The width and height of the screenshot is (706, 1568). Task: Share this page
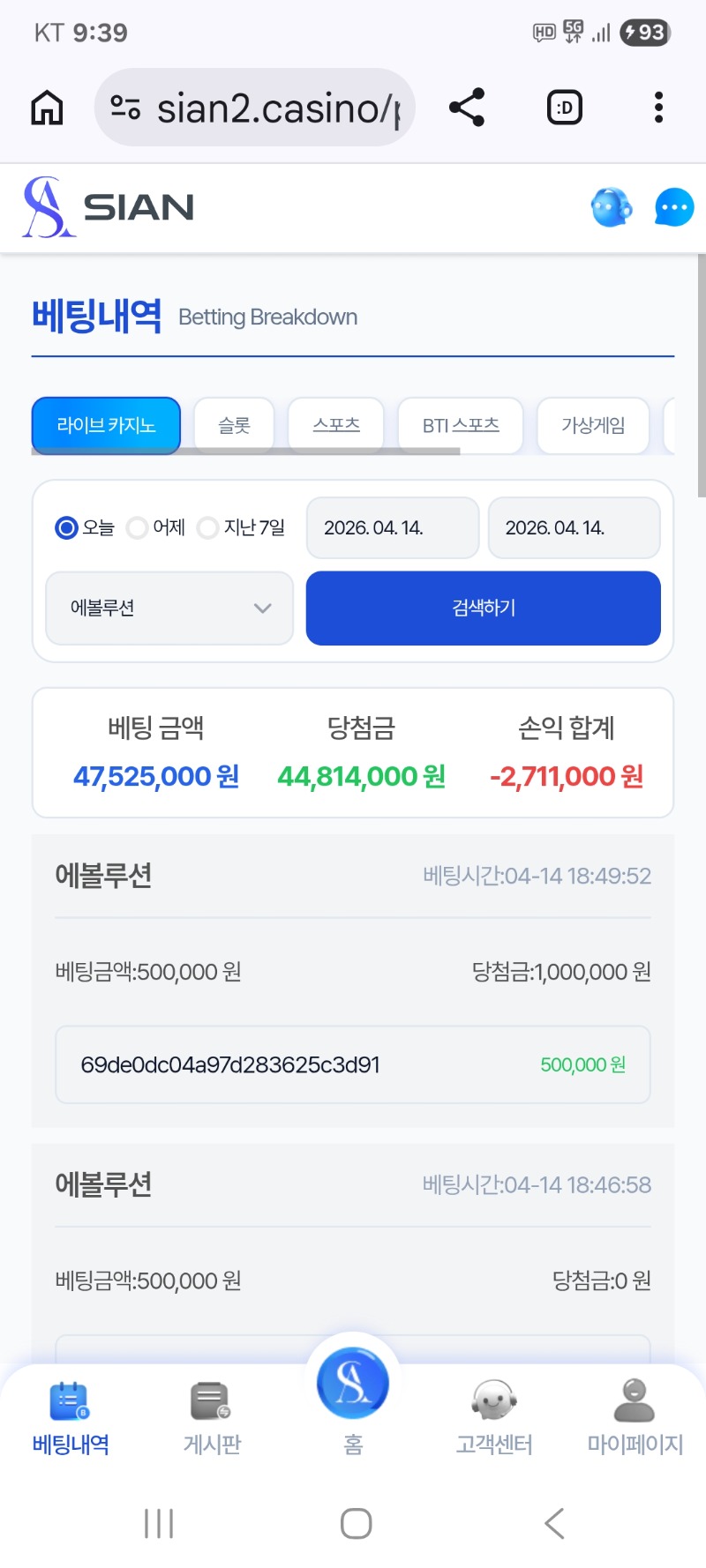click(467, 108)
